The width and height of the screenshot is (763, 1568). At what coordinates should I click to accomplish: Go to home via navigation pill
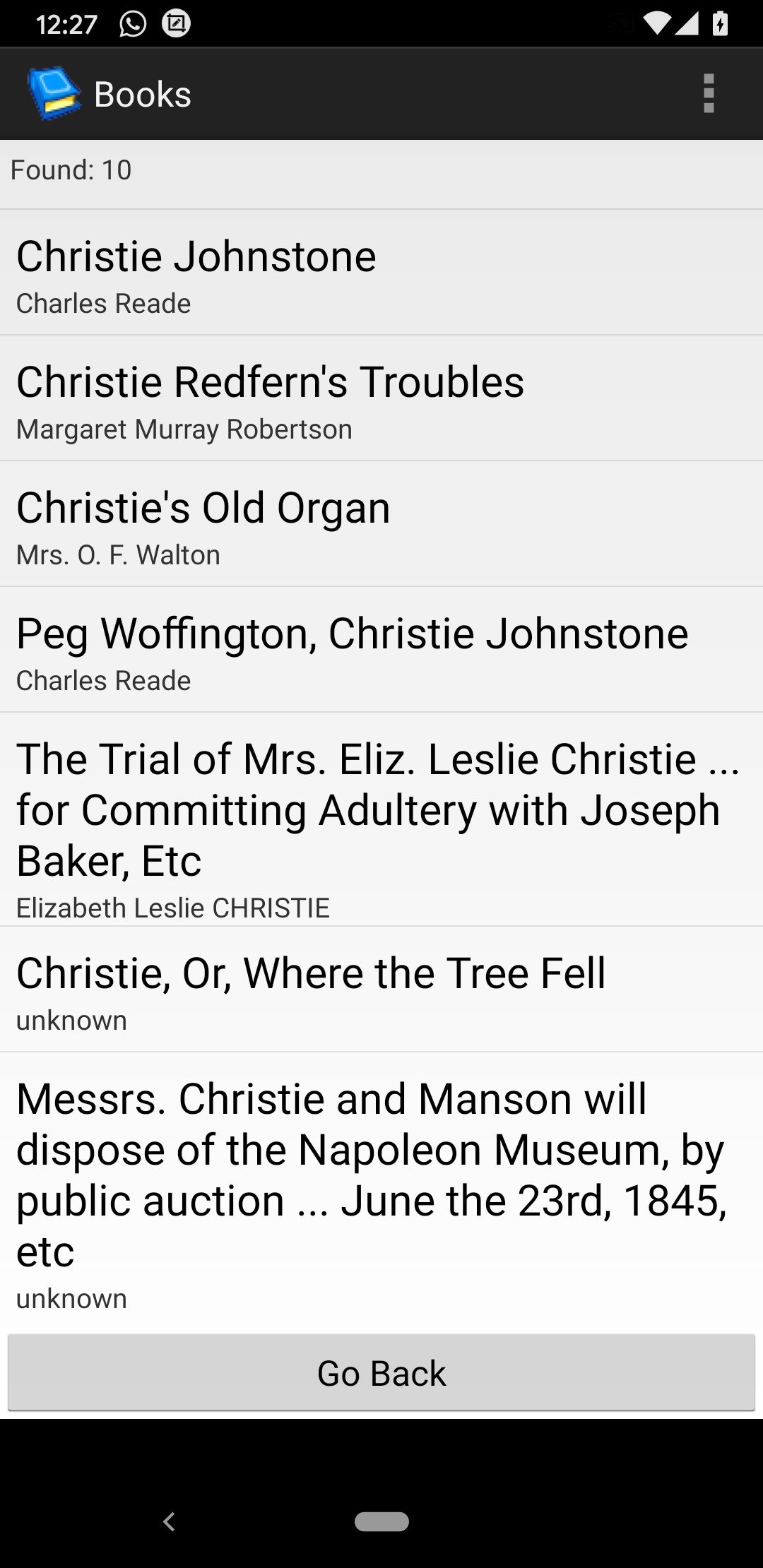point(381,1521)
